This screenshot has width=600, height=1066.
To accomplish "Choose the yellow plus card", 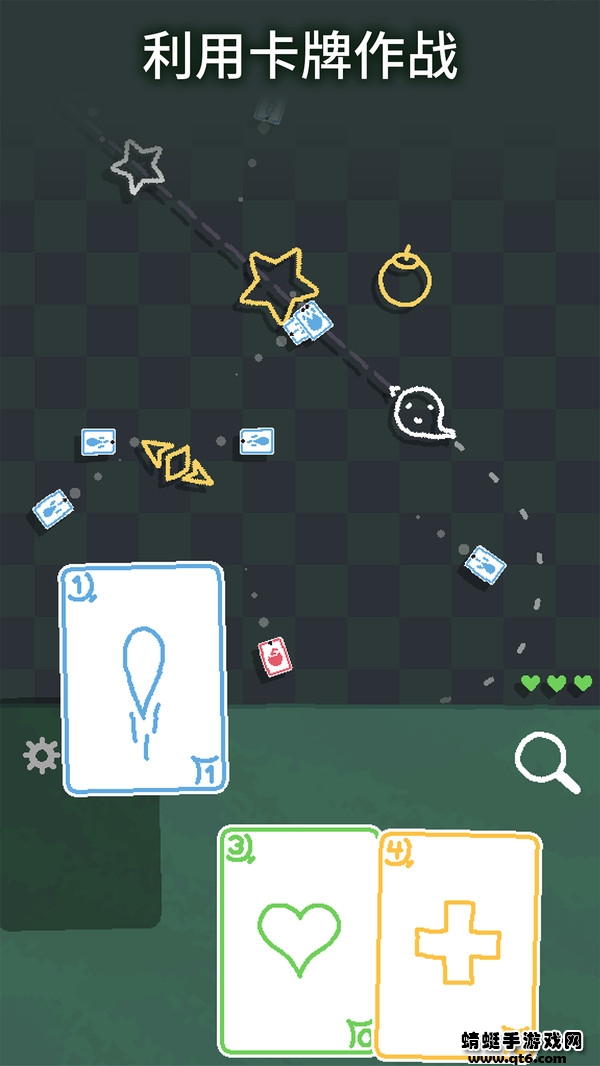I will (x=460, y=942).
